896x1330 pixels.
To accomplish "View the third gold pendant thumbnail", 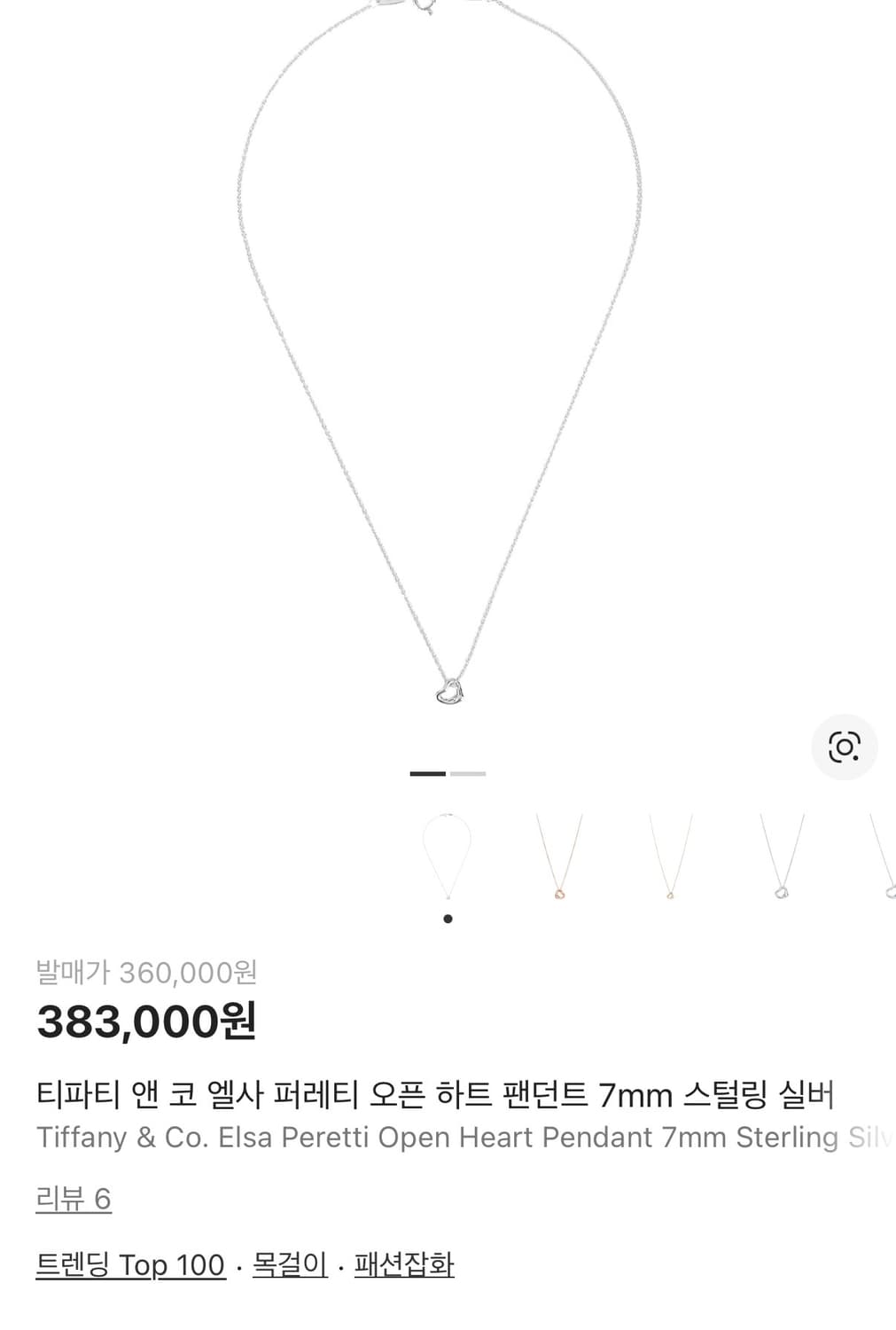I will [668, 856].
